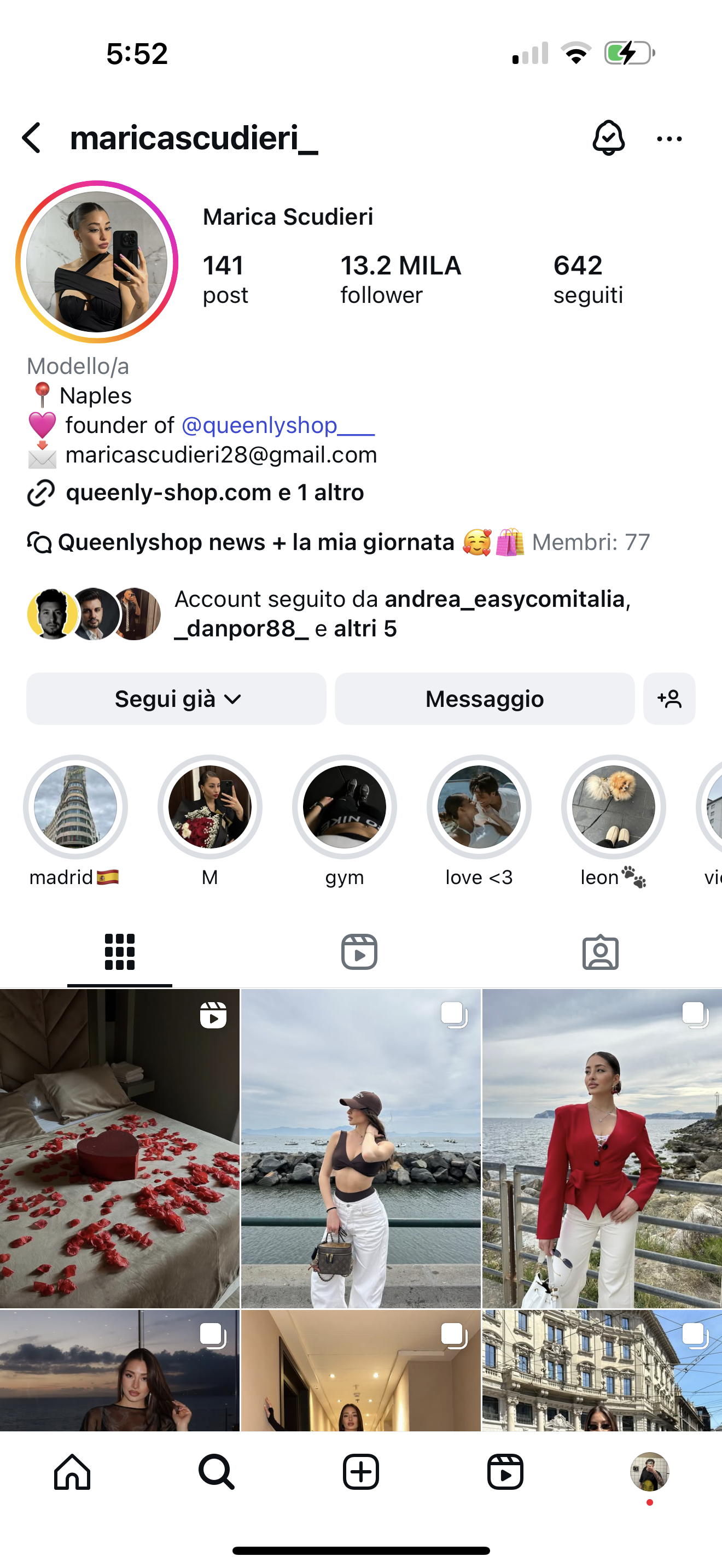Switch to the tagged photos tab
The width and height of the screenshot is (722, 1568).
pyautogui.click(x=600, y=952)
